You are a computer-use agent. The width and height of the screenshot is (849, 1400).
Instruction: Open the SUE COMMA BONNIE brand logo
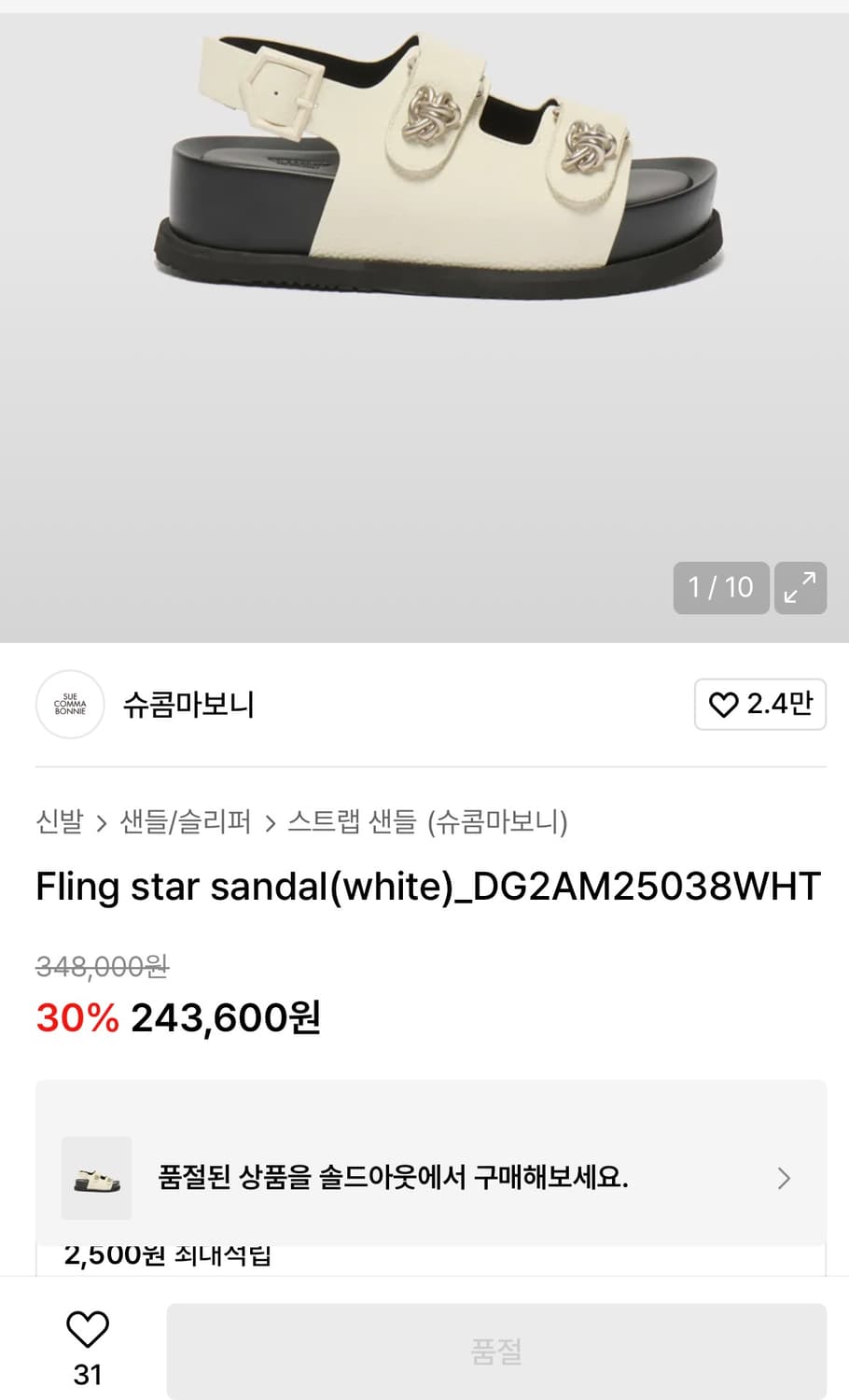(x=70, y=705)
